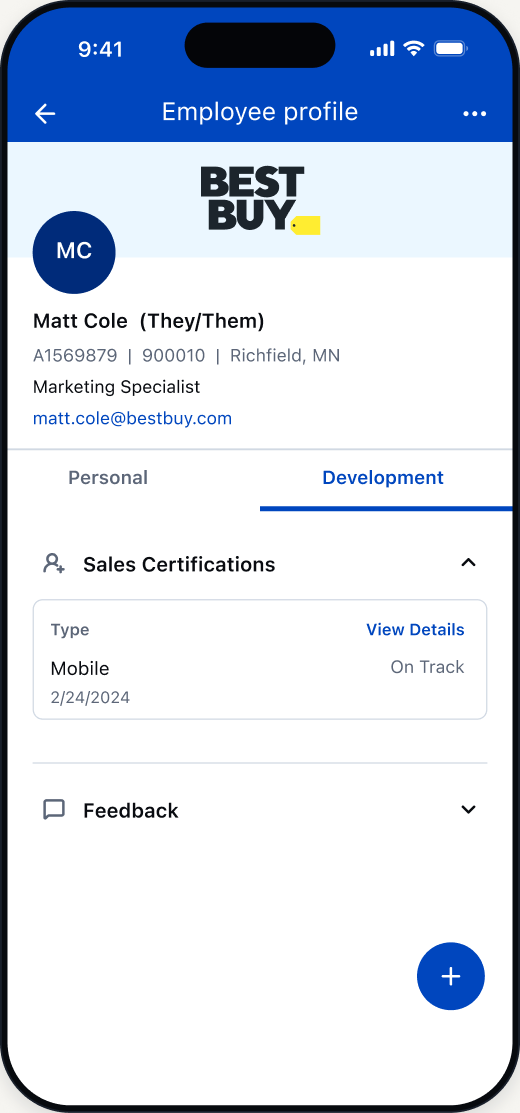520x1113 pixels.
Task: Switch to the Personal tab
Action: coord(108,478)
